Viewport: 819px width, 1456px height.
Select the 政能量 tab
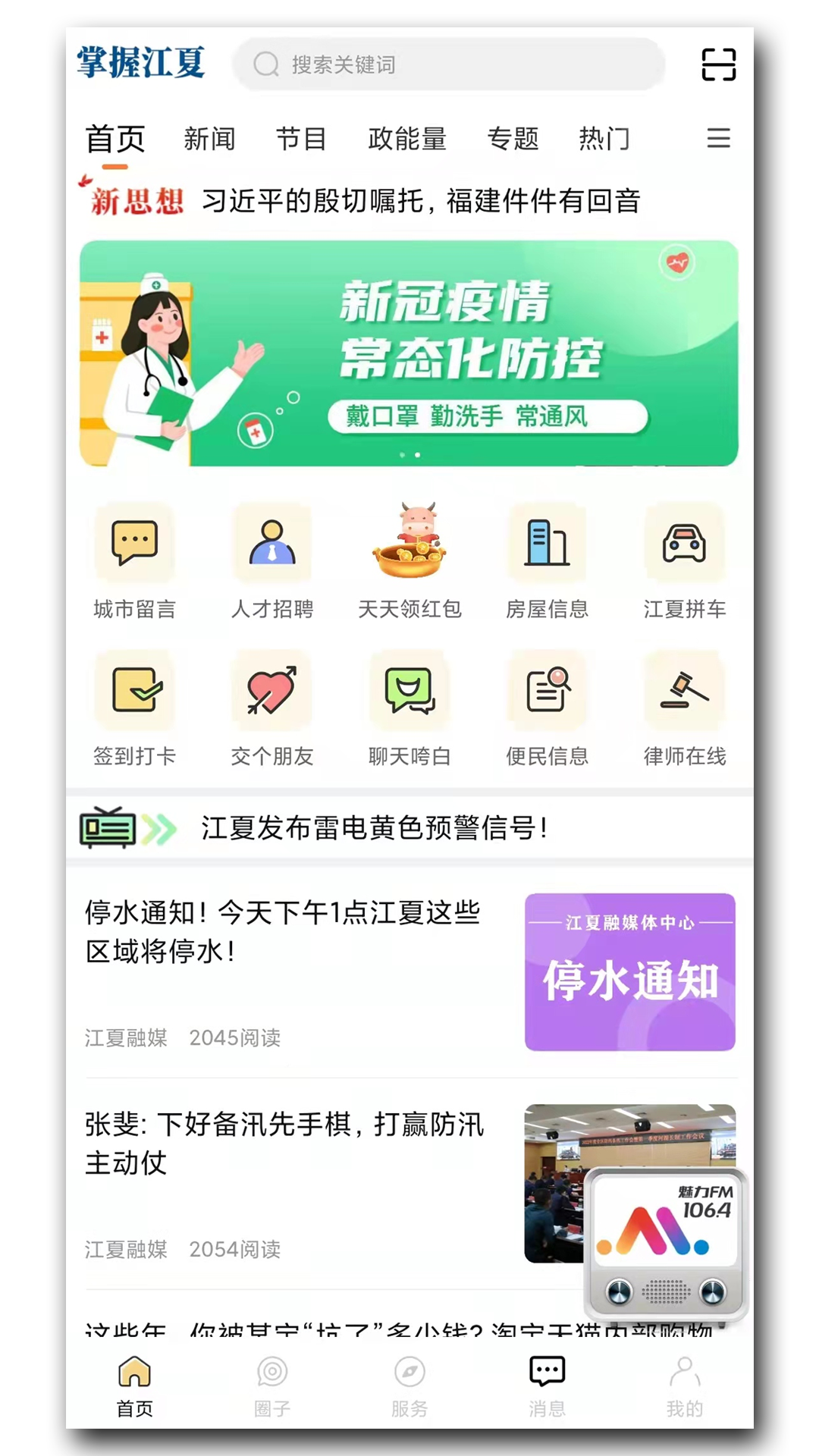[407, 139]
